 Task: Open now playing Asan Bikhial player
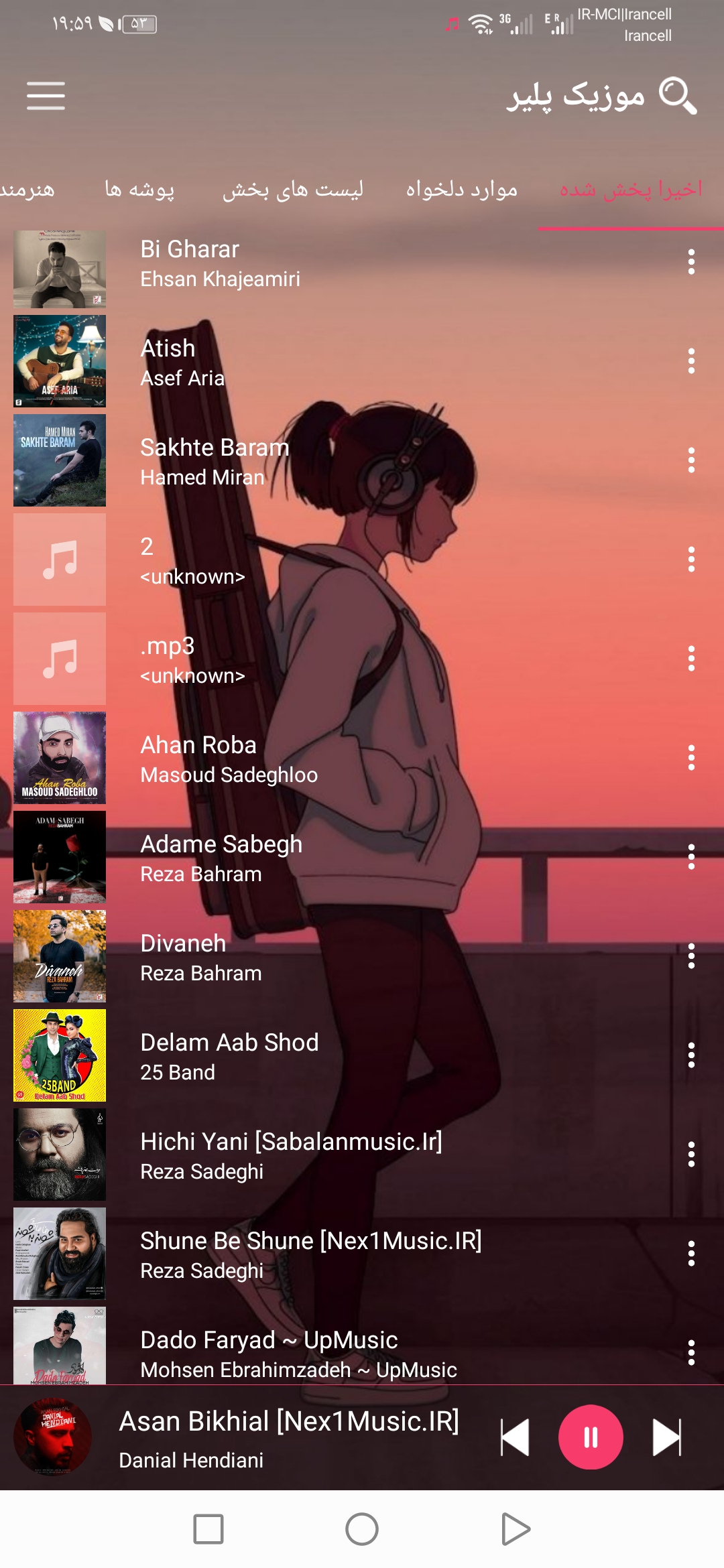tap(288, 1437)
